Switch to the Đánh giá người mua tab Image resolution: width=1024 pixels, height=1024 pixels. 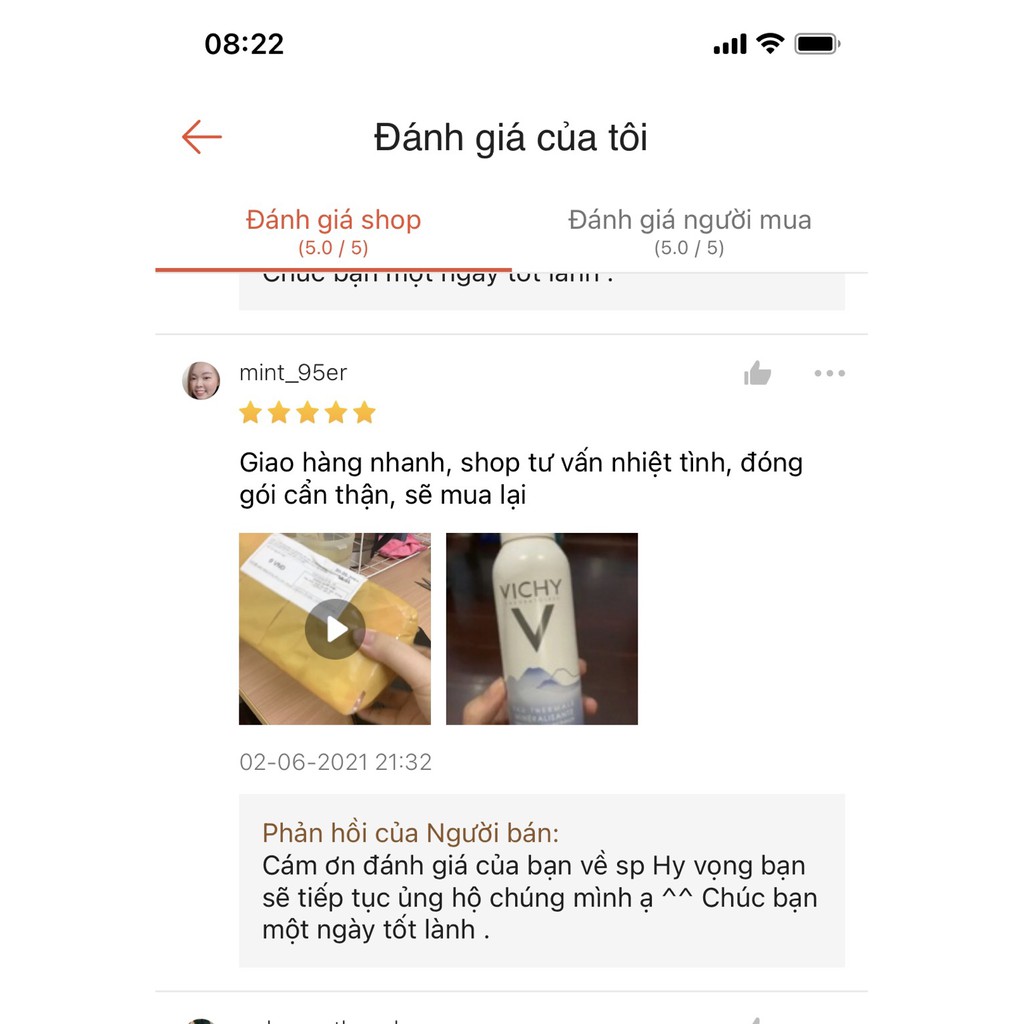tap(689, 231)
